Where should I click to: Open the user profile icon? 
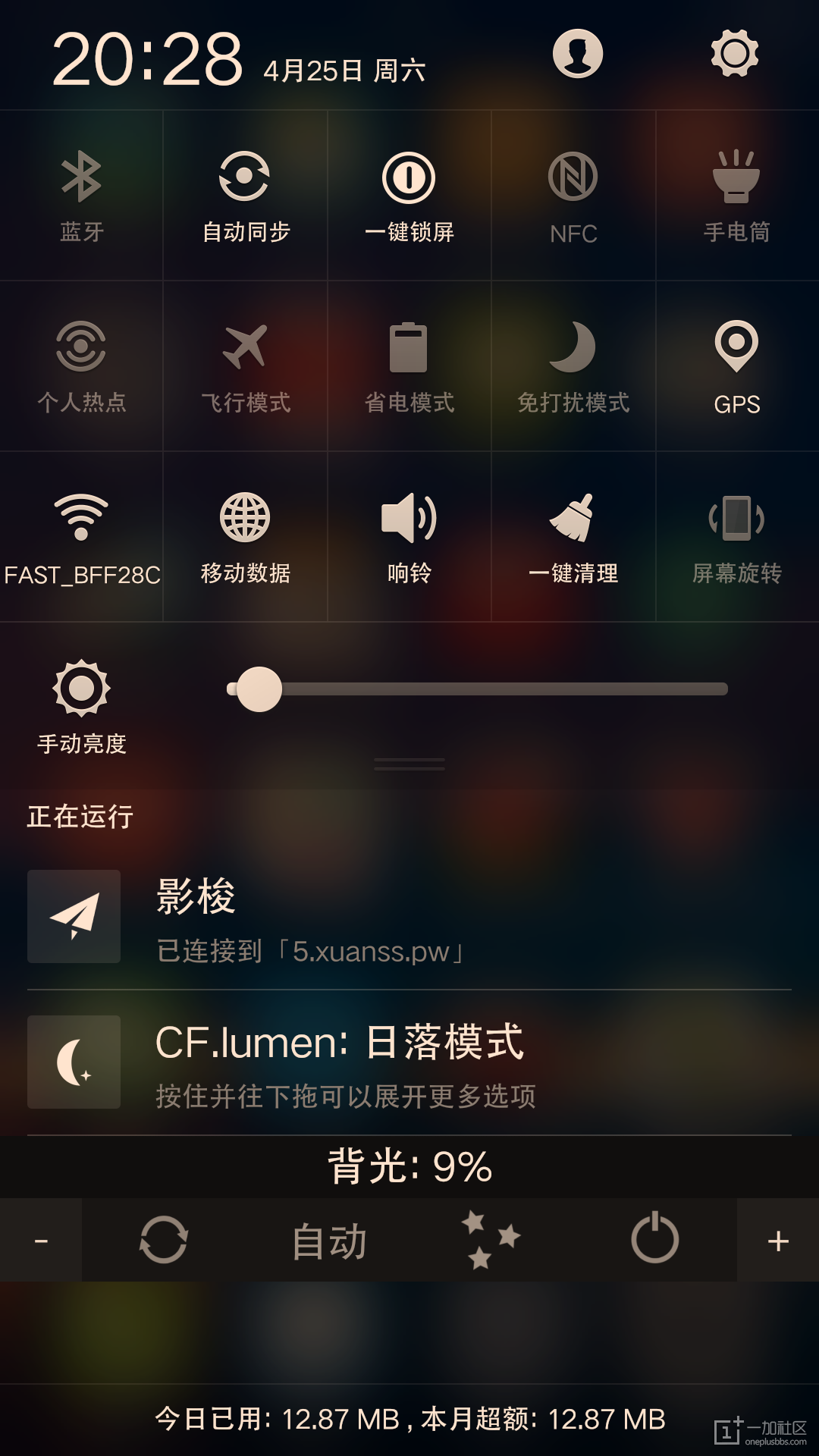[x=578, y=54]
